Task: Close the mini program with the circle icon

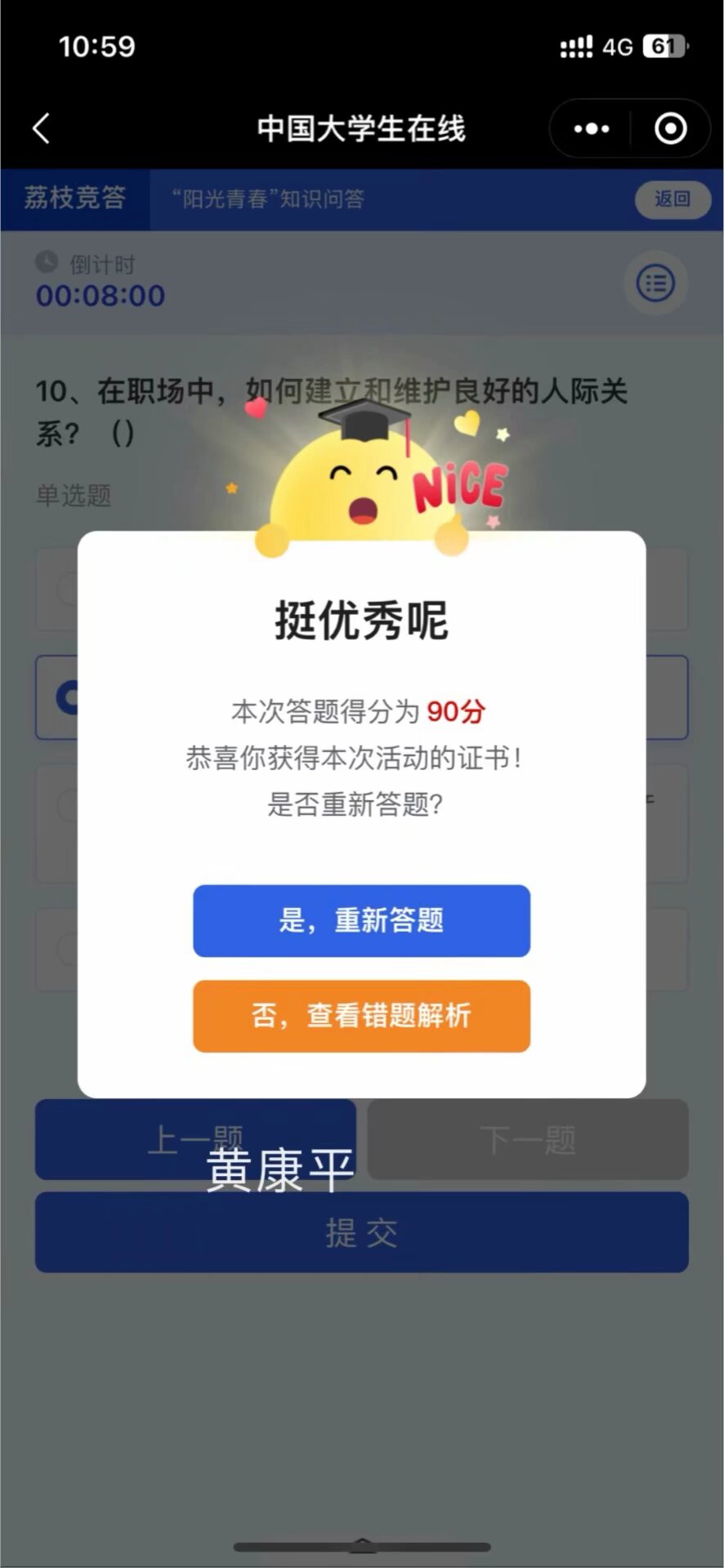Action: click(670, 128)
